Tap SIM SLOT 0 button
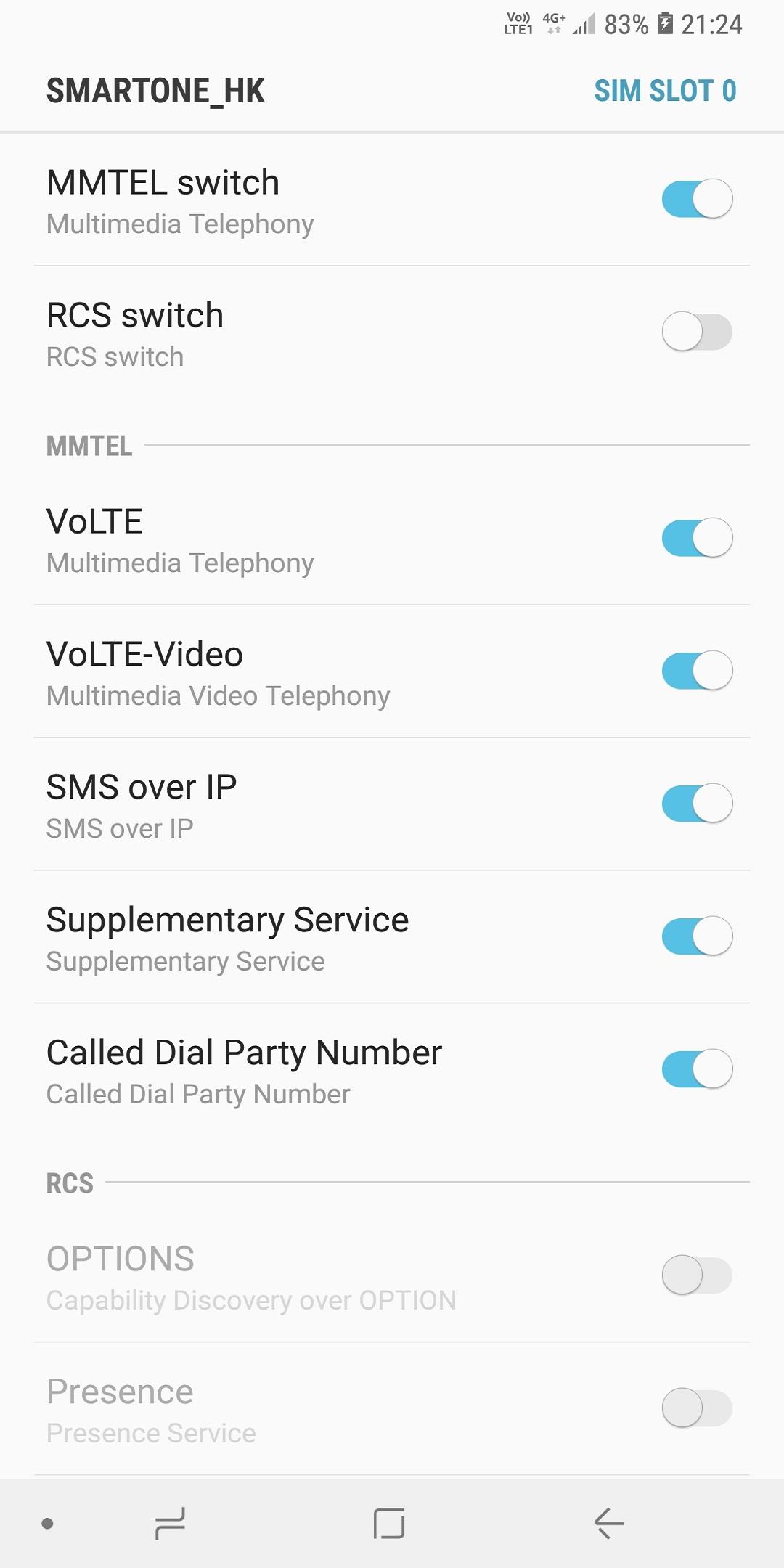Viewport: 784px width, 1568px height. (665, 91)
